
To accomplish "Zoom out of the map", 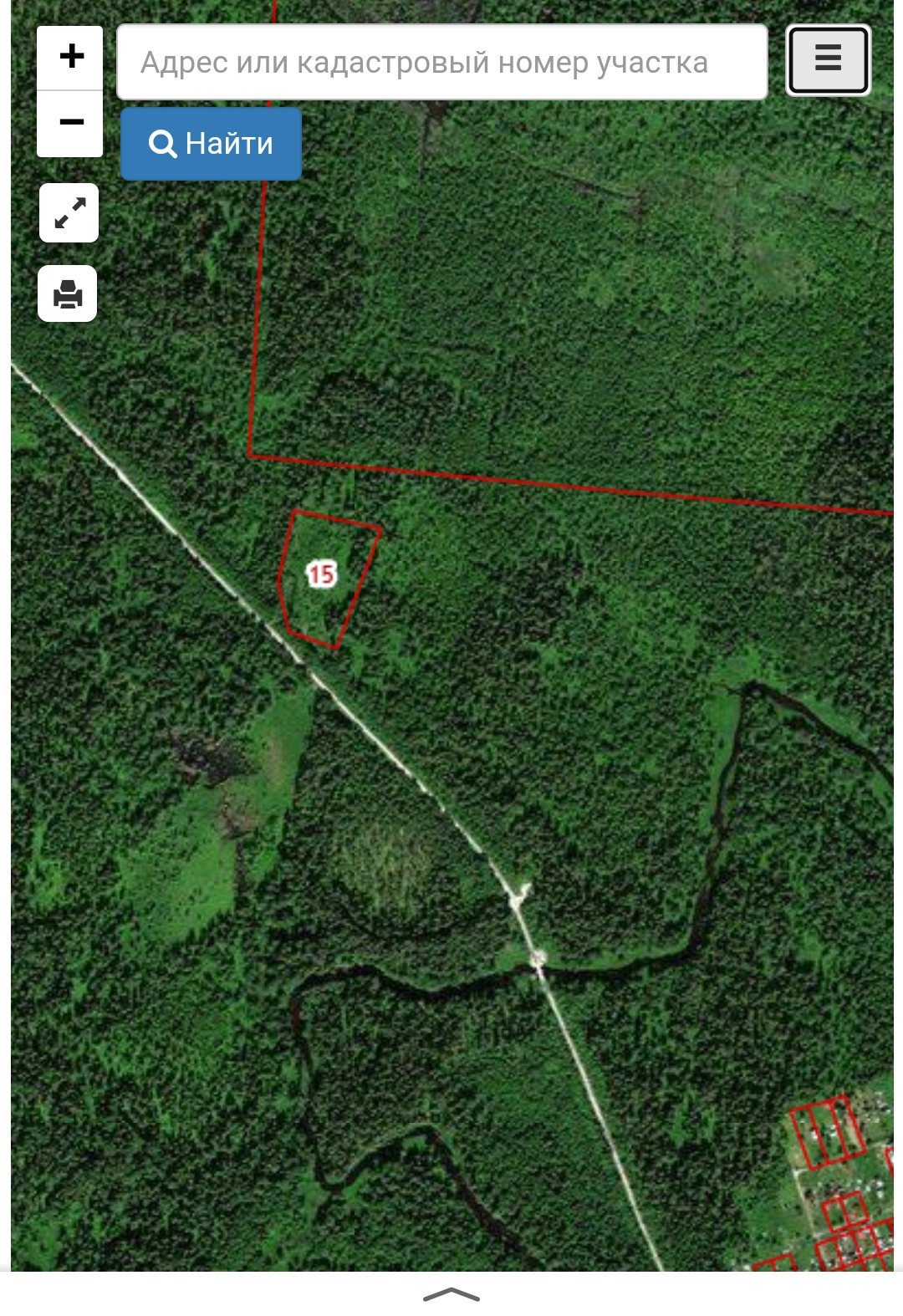I will [71, 123].
